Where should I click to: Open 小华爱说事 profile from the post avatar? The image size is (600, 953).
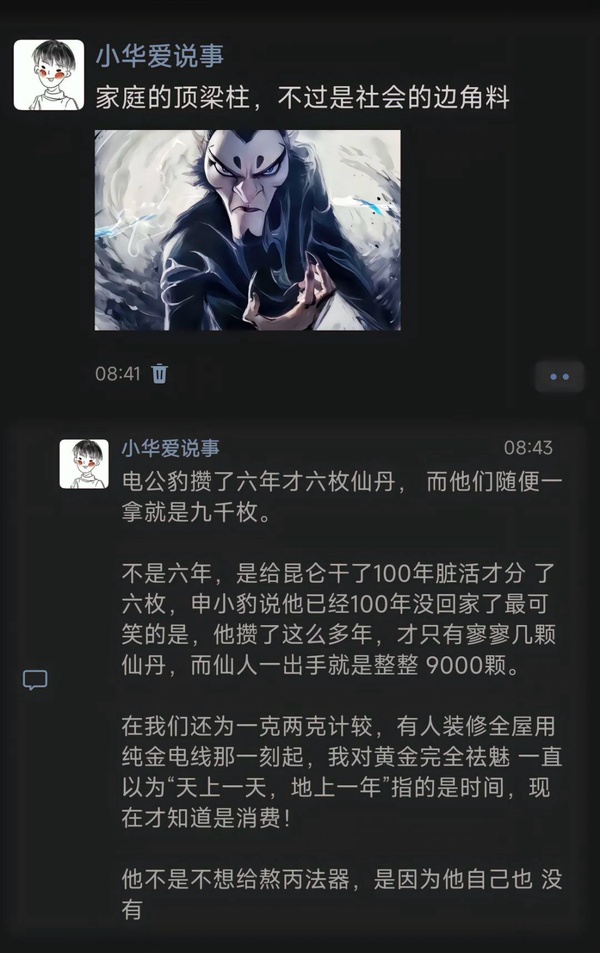pos(48,75)
